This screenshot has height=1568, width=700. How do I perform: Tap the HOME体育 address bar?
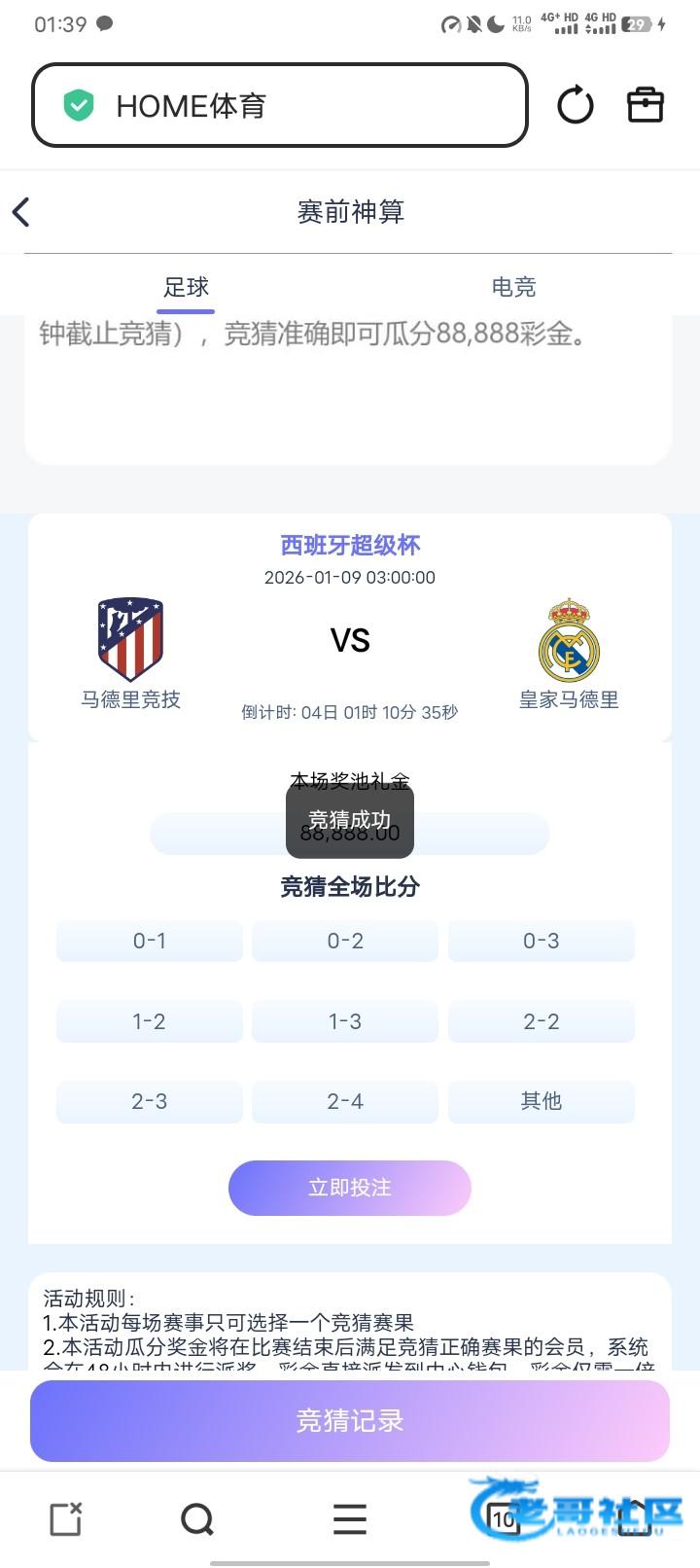tap(280, 105)
